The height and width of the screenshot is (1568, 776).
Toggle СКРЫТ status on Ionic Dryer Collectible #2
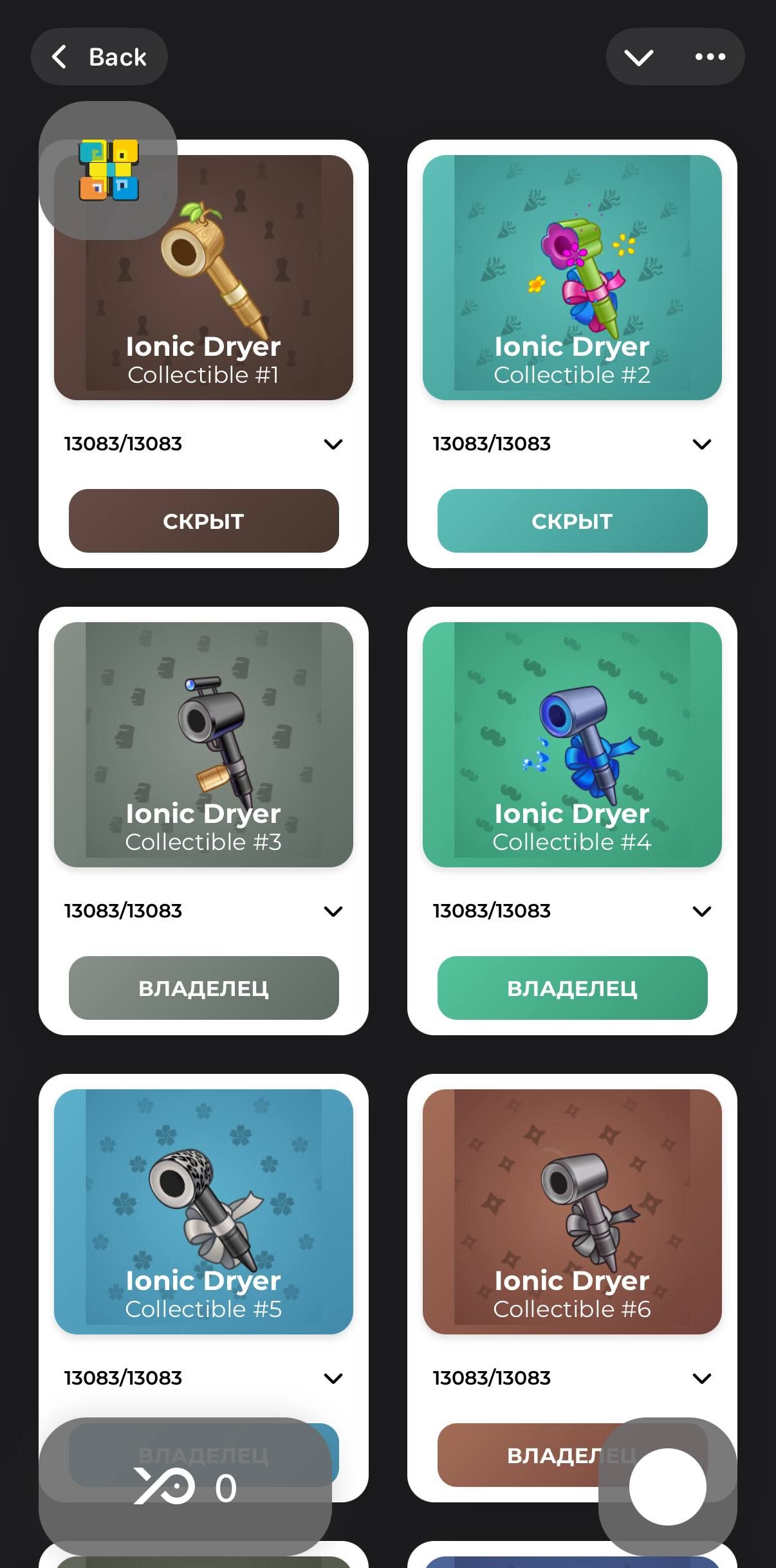[572, 521]
